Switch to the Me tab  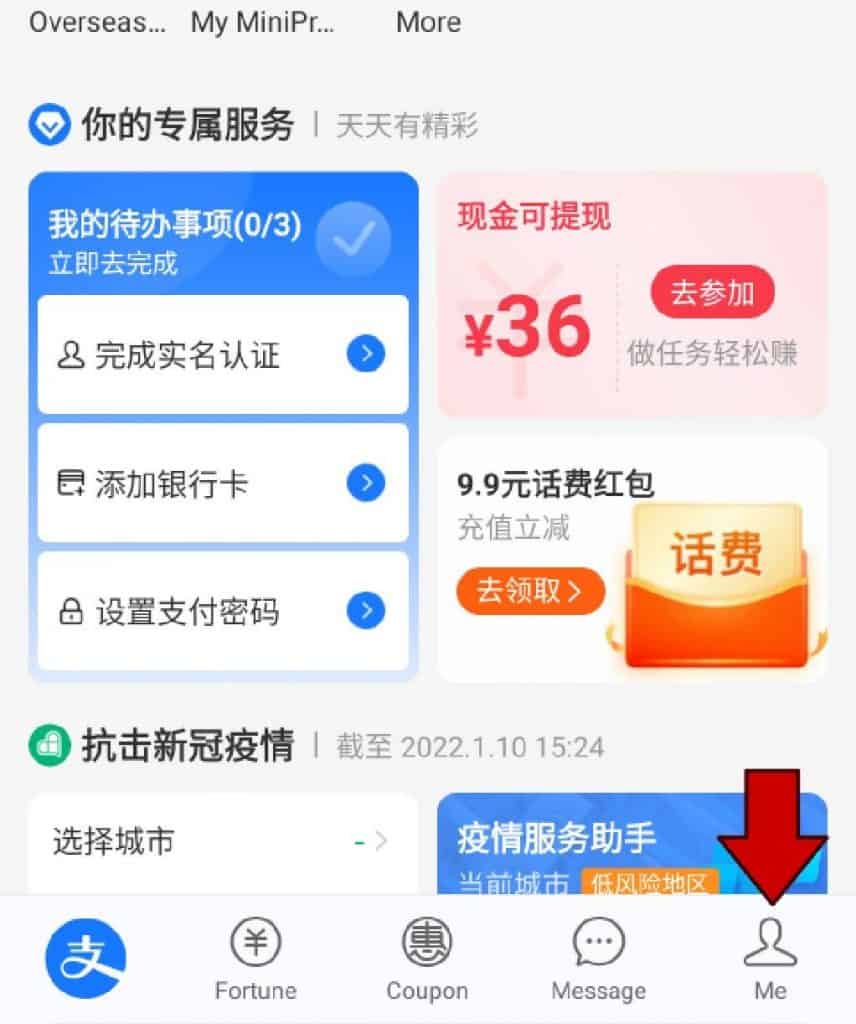(770, 961)
